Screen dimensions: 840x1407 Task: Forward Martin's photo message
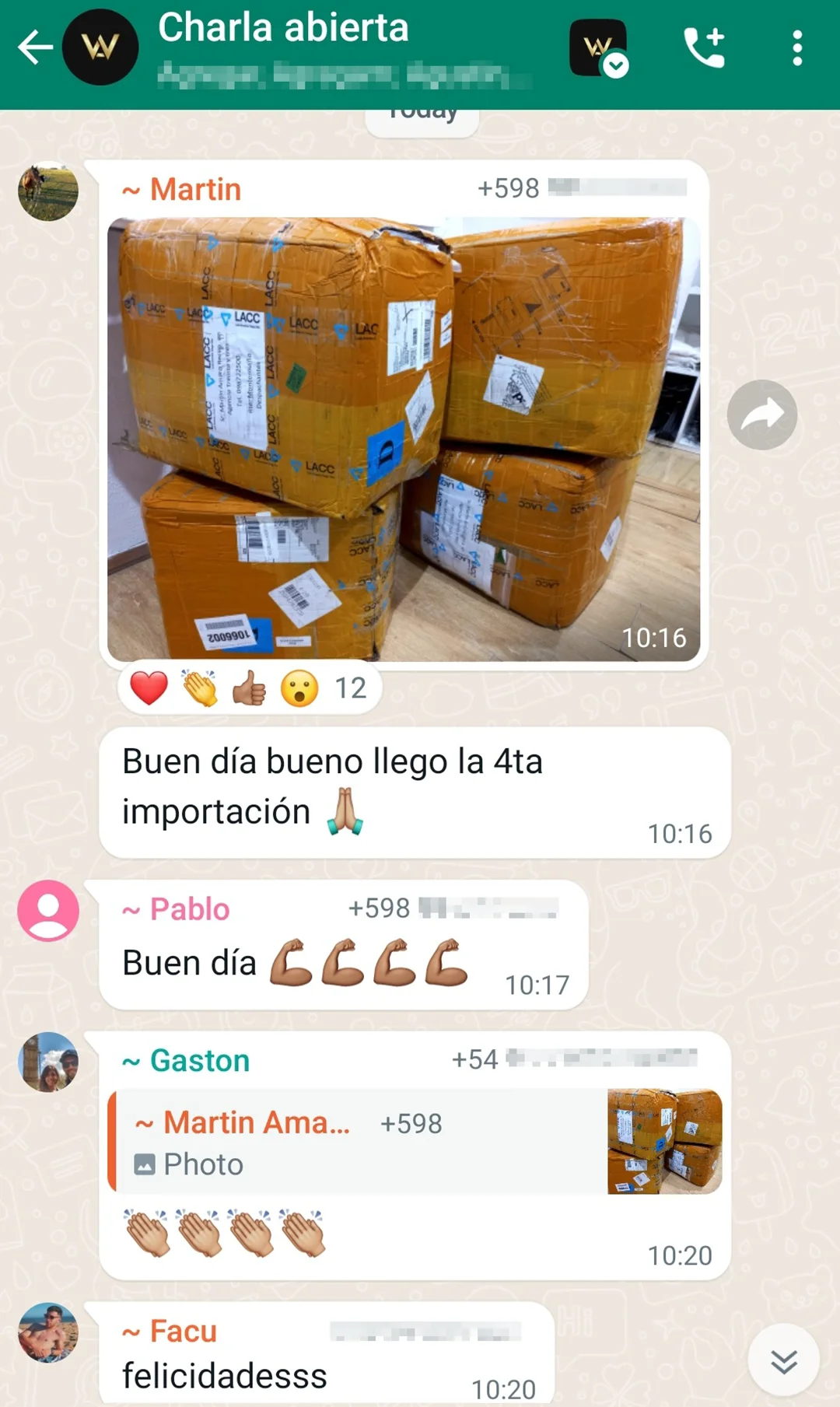(x=761, y=415)
